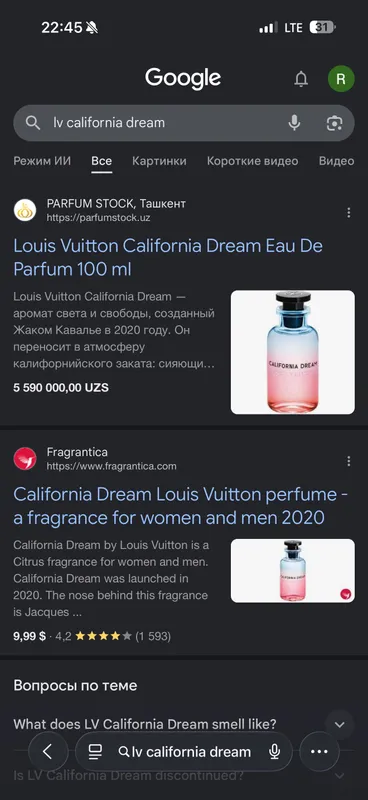Open the Fragrantica California Dream perfume result
This screenshot has height=800, width=368.
pos(181,506)
